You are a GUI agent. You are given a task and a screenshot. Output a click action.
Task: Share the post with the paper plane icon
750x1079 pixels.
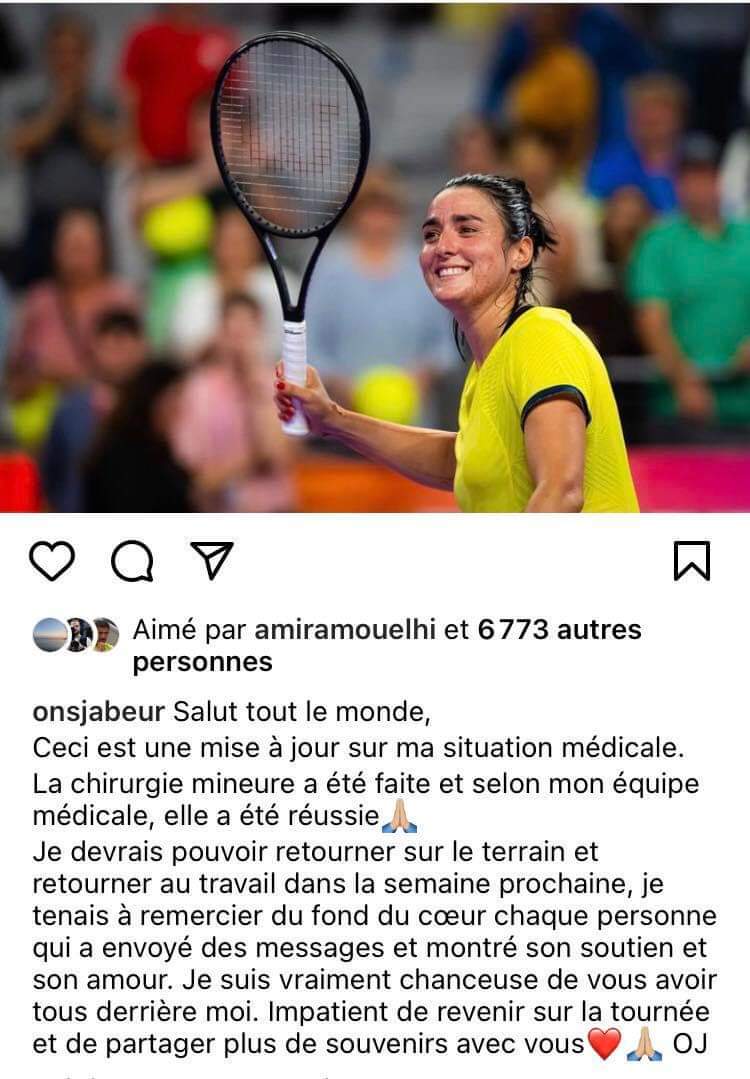[x=211, y=561]
